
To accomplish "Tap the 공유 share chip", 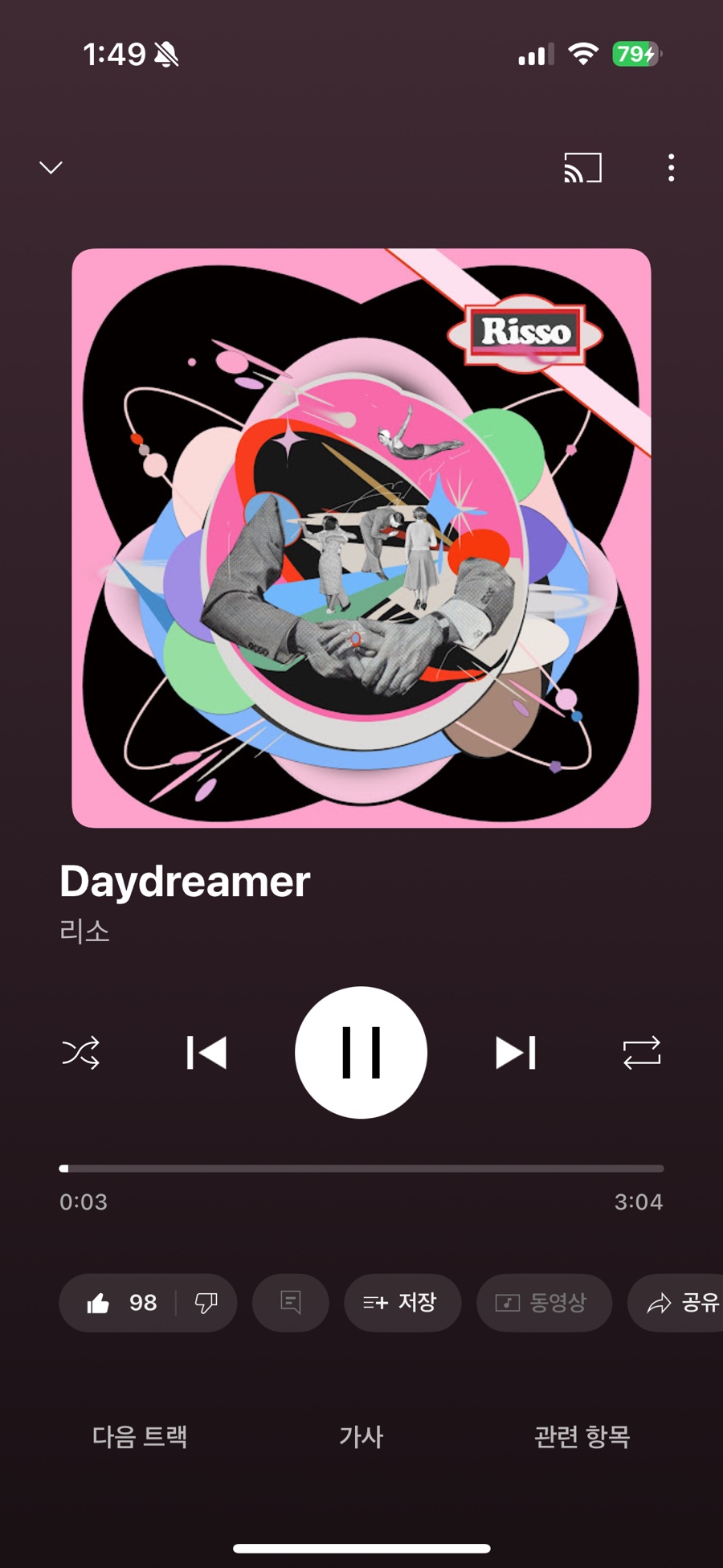I will coord(683,1303).
